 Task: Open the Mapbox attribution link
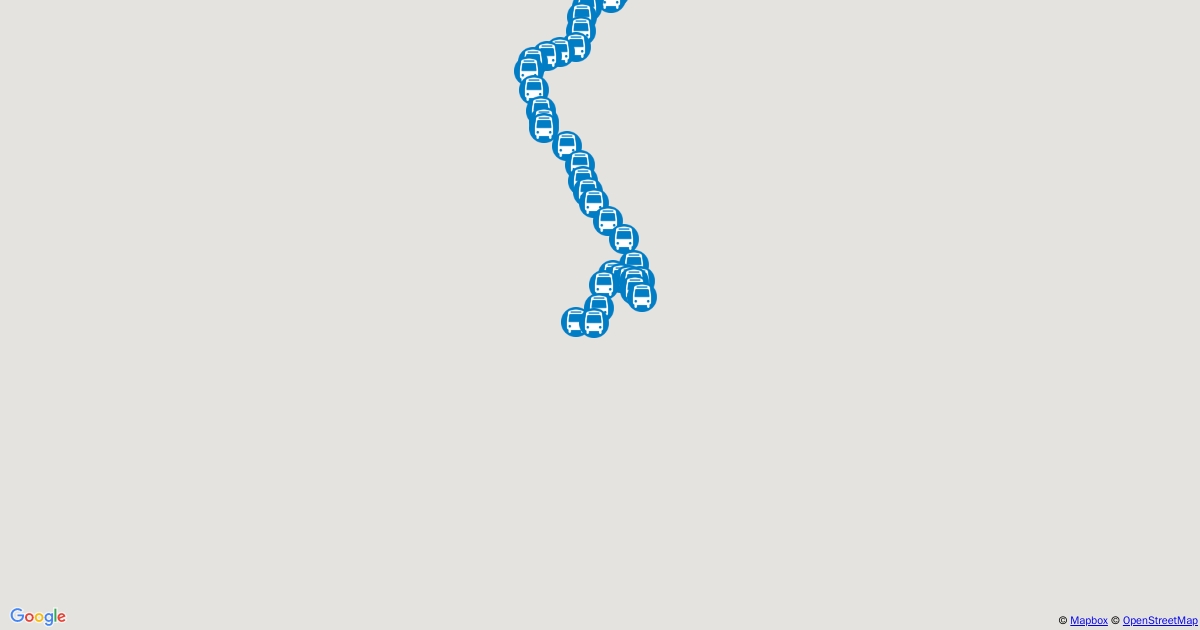[1088, 621]
